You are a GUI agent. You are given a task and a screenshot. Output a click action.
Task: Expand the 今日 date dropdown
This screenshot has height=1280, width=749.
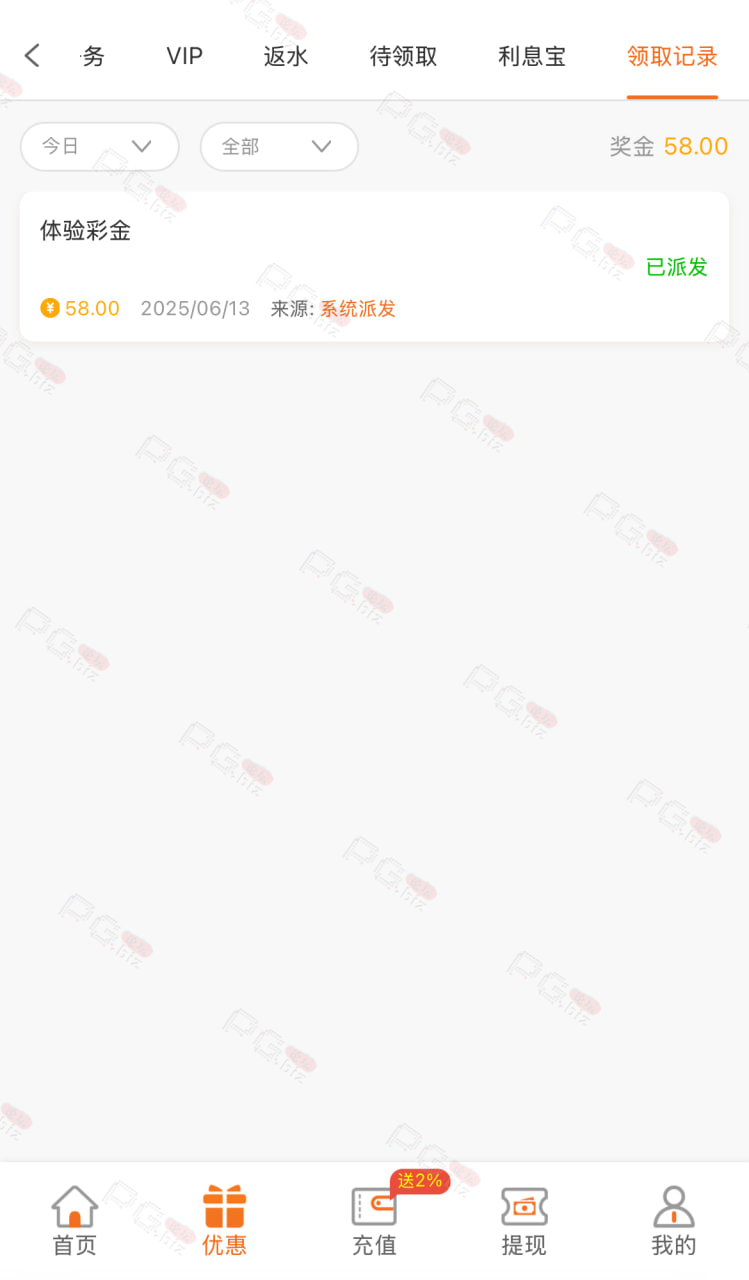coord(100,147)
